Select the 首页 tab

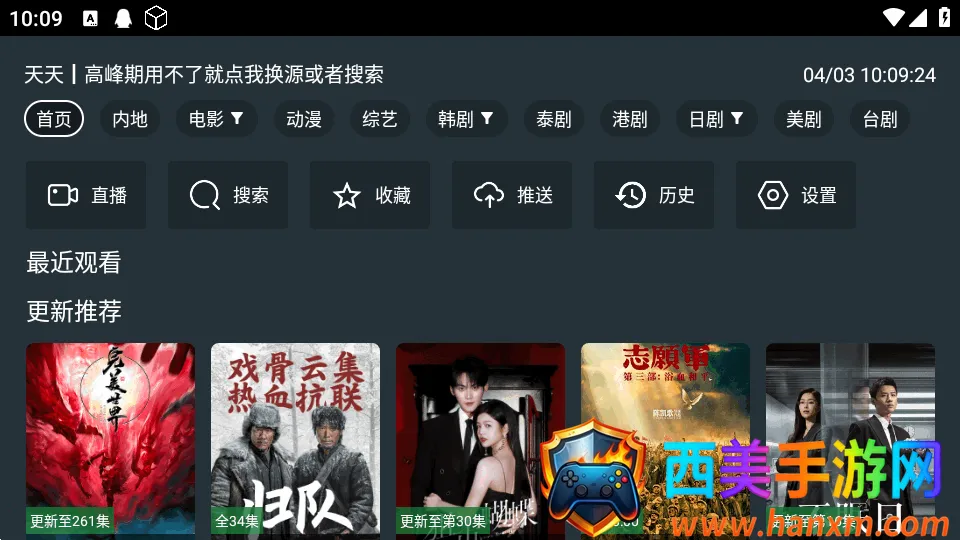tap(54, 119)
